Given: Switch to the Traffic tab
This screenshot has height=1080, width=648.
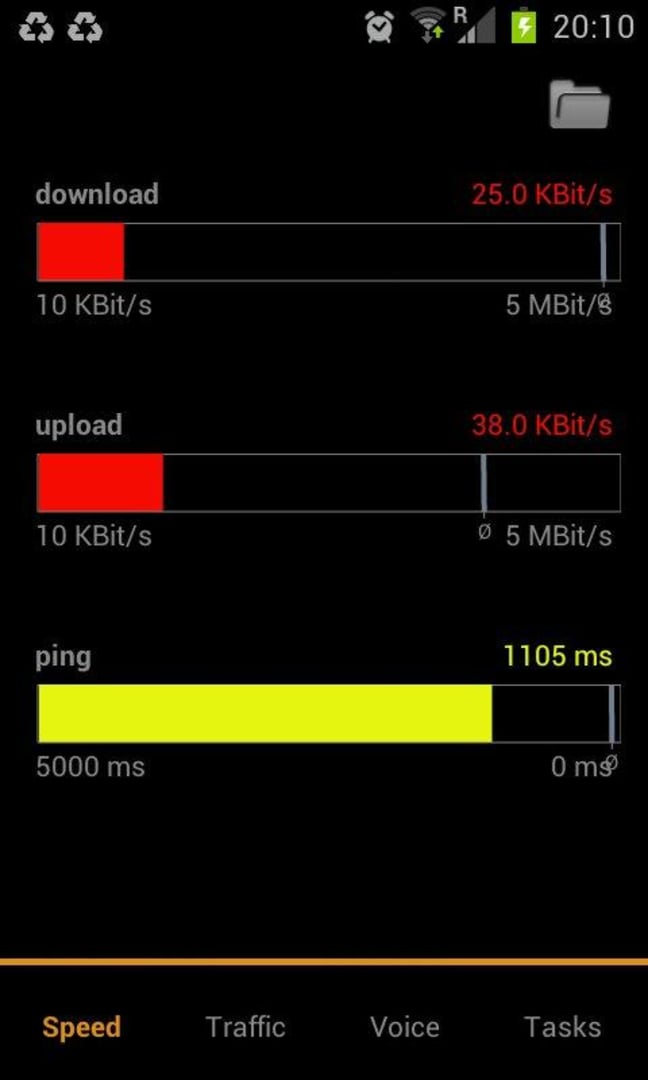Looking at the screenshot, I should pos(245,1027).
